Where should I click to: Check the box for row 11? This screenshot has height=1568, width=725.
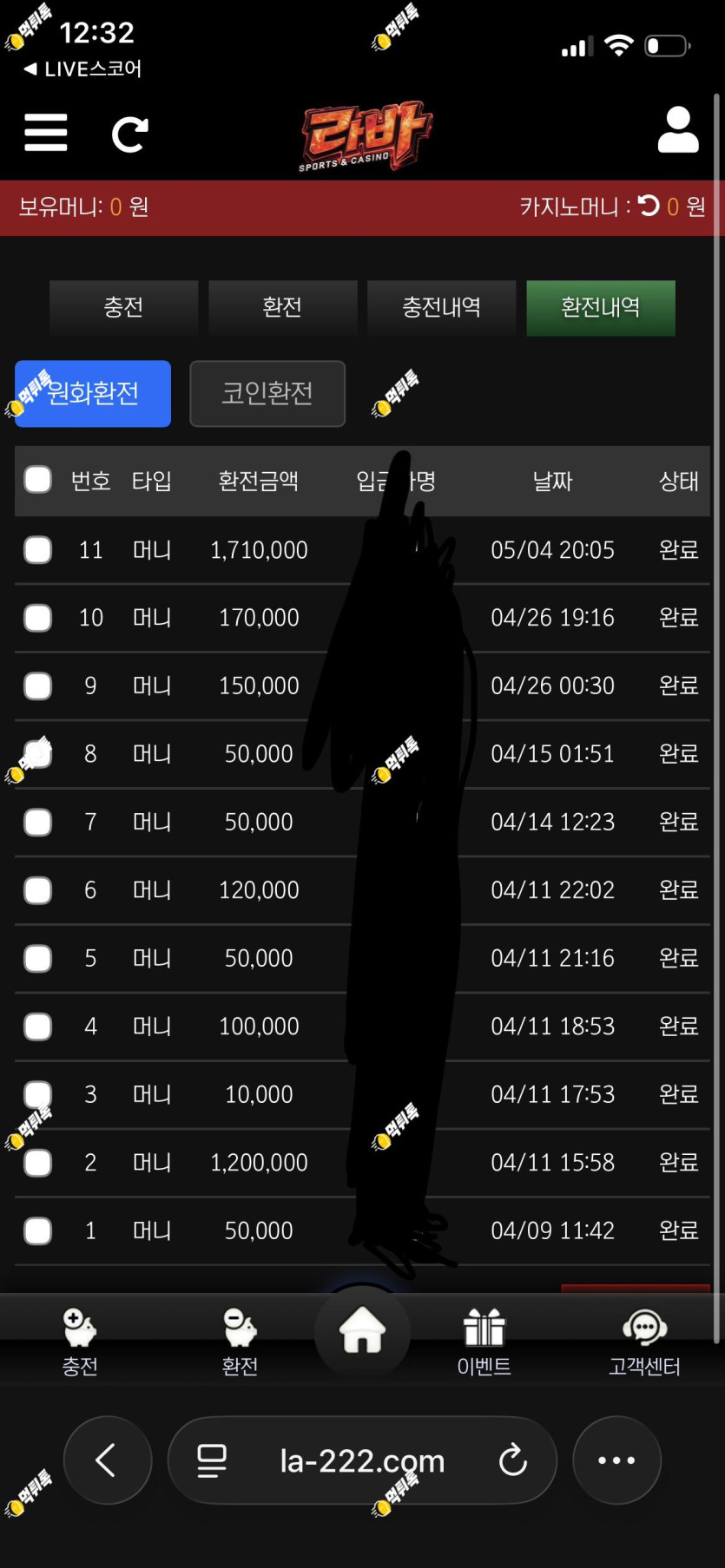38,549
